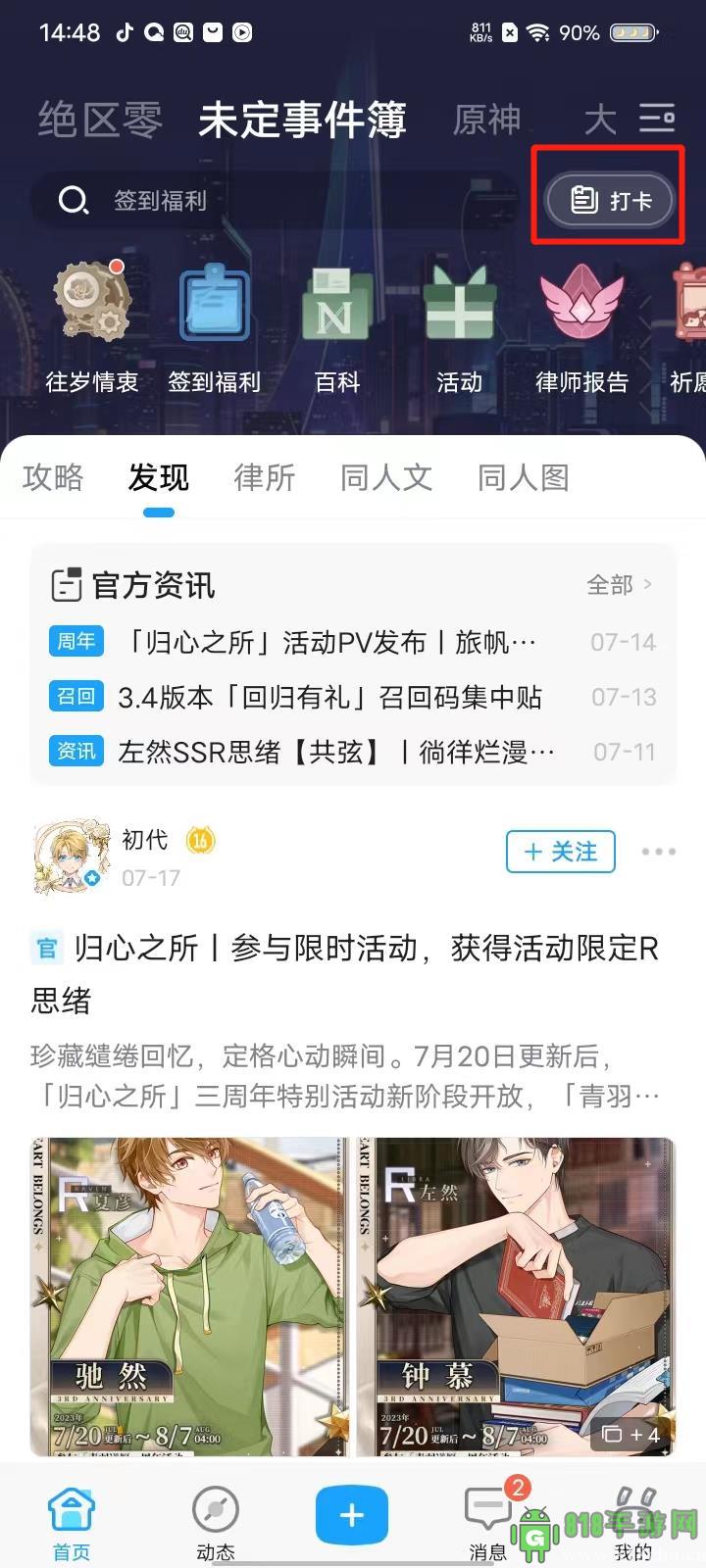Switch to the 绝区零 game tab
Screen dimensions: 706x1568
point(99,121)
